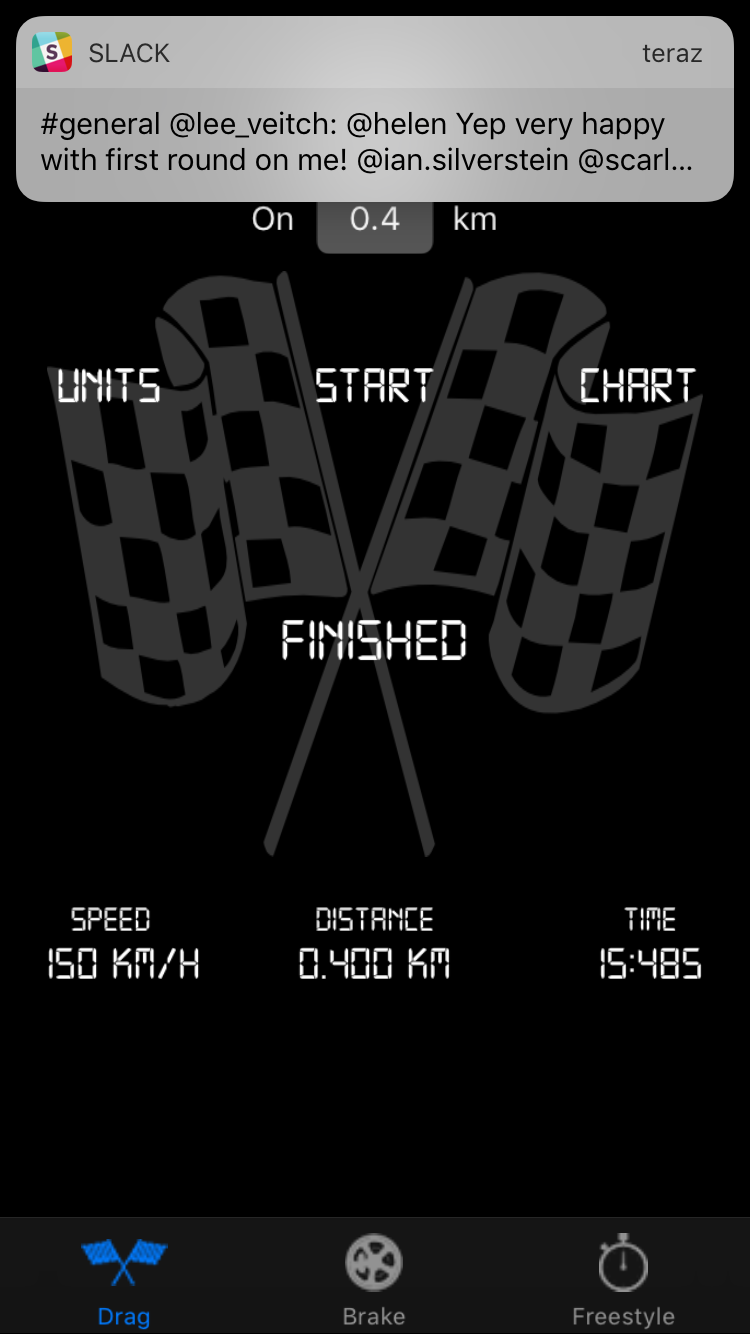Screen dimensions: 750x1334
Task: Tap the 0.4 km distance field
Action: [375, 222]
